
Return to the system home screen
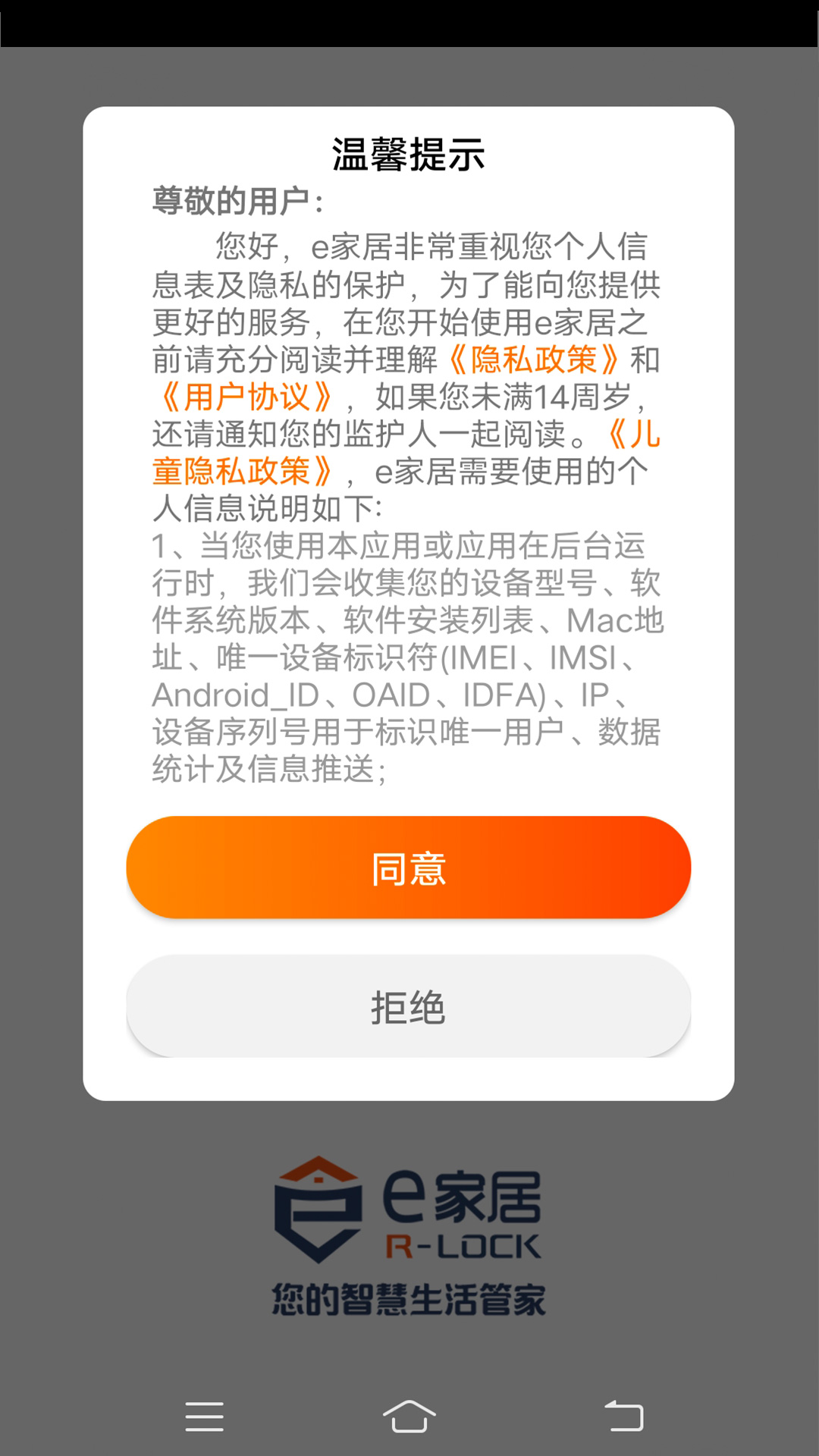(409, 1416)
